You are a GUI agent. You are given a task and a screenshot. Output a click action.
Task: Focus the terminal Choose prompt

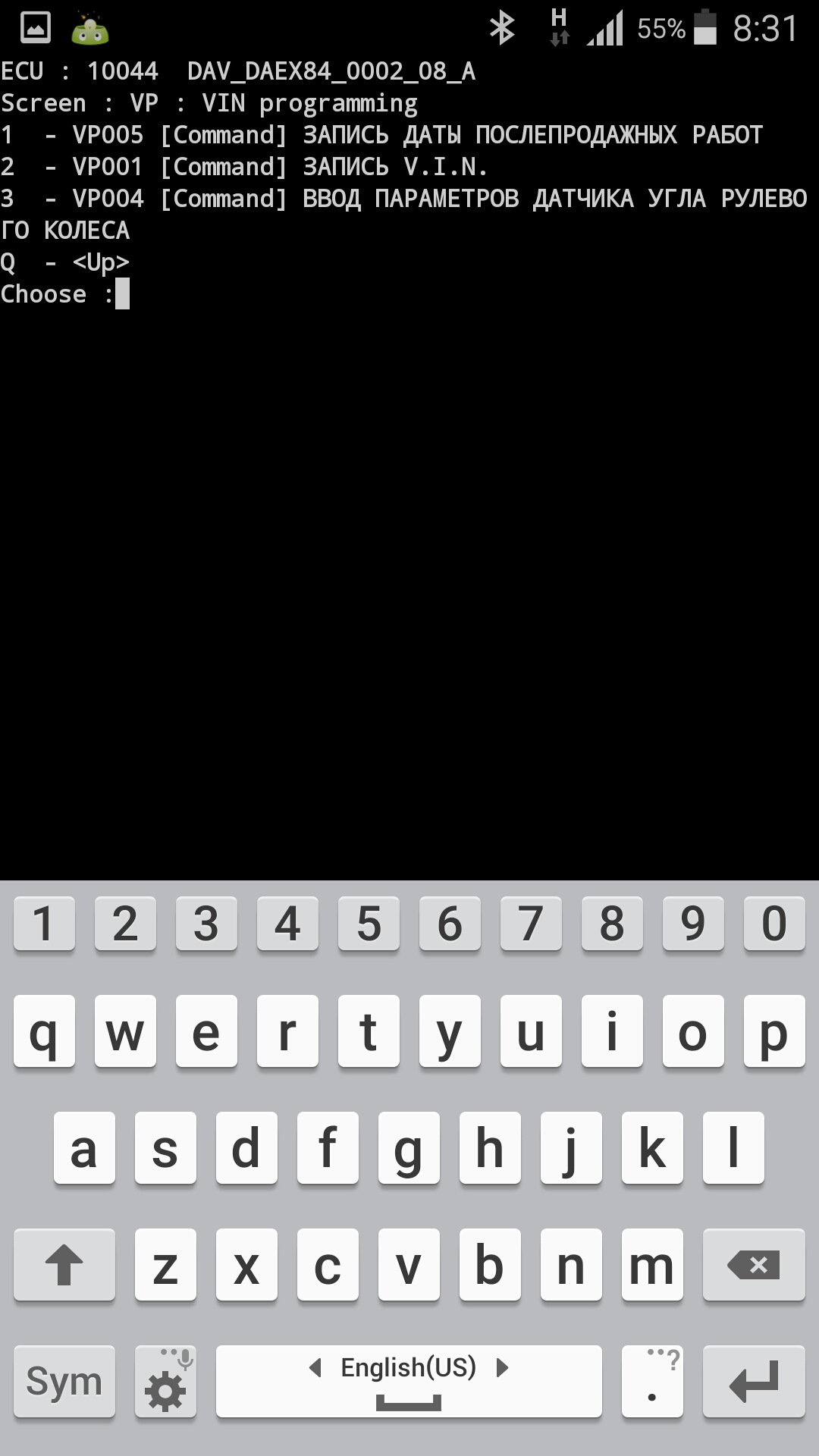[x=65, y=294]
